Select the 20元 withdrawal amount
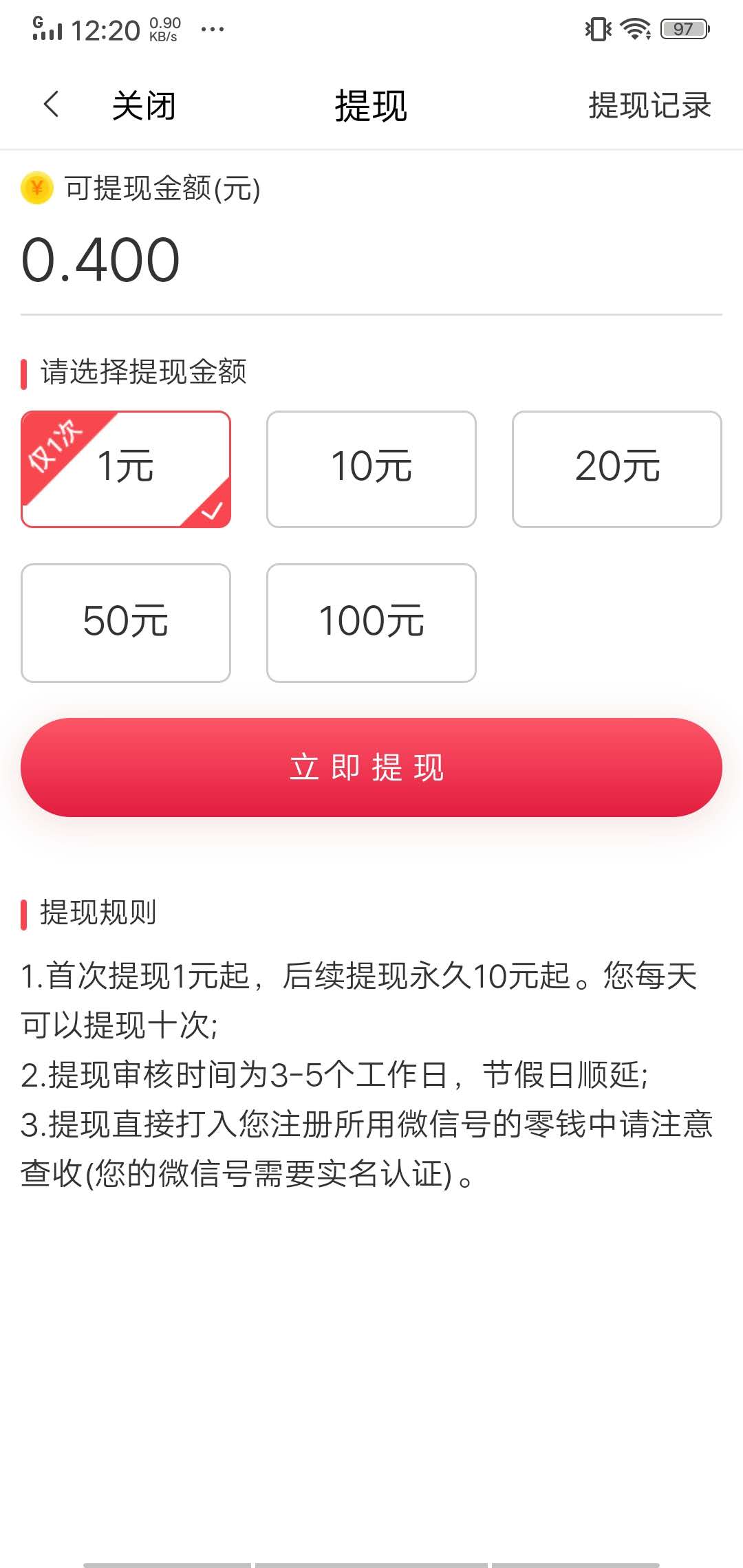Image resolution: width=743 pixels, height=1568 pixels. [618, 468]
